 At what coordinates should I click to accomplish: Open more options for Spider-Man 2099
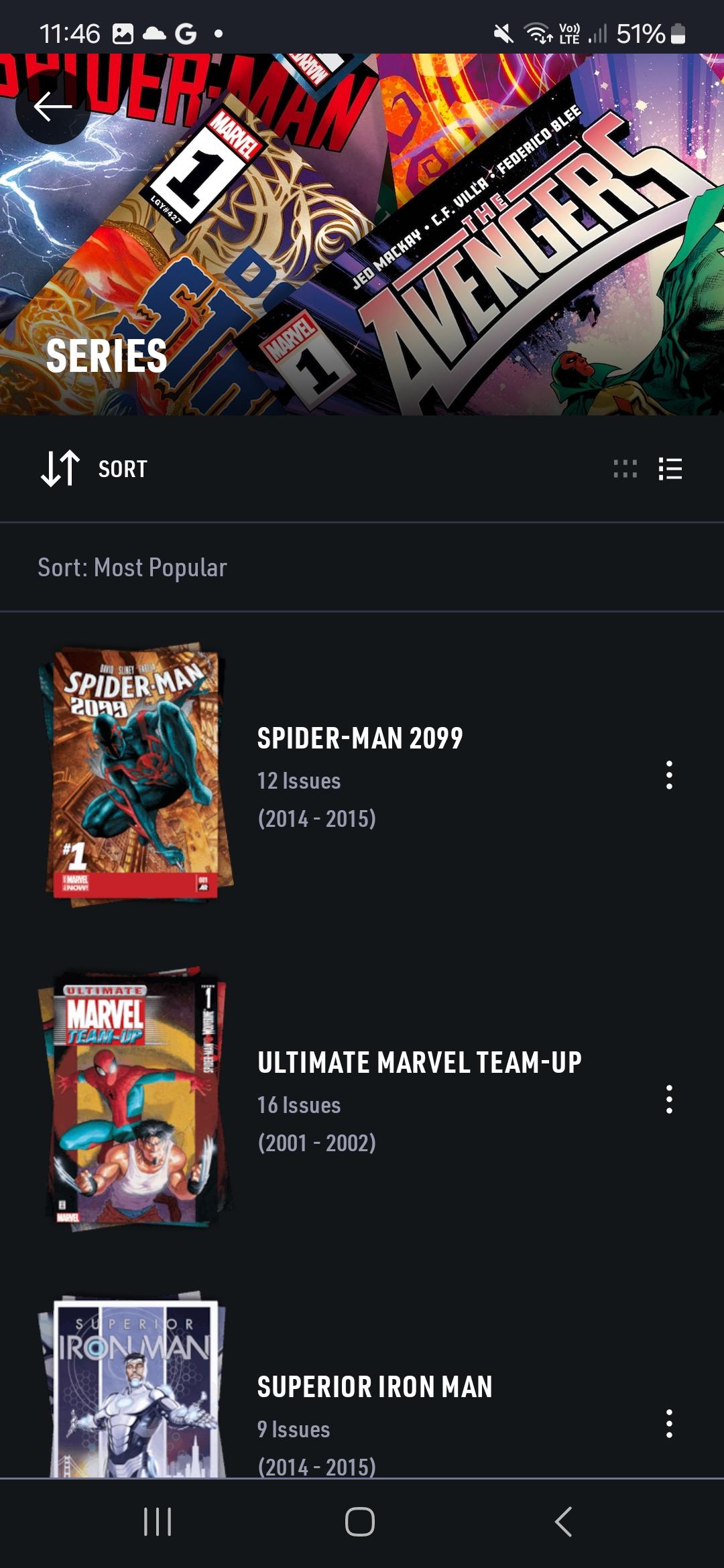[668, 775]
